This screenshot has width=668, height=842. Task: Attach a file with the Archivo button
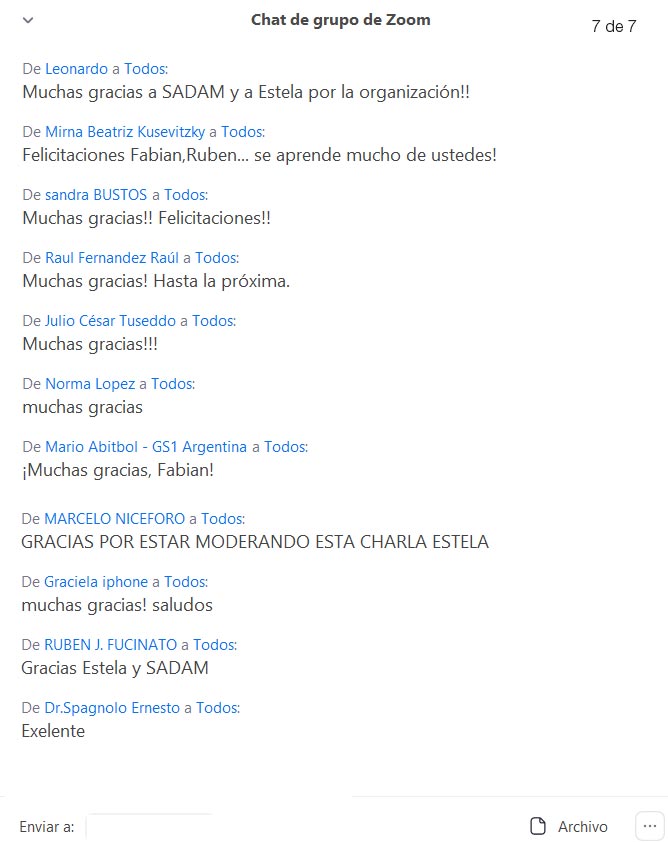568,826
